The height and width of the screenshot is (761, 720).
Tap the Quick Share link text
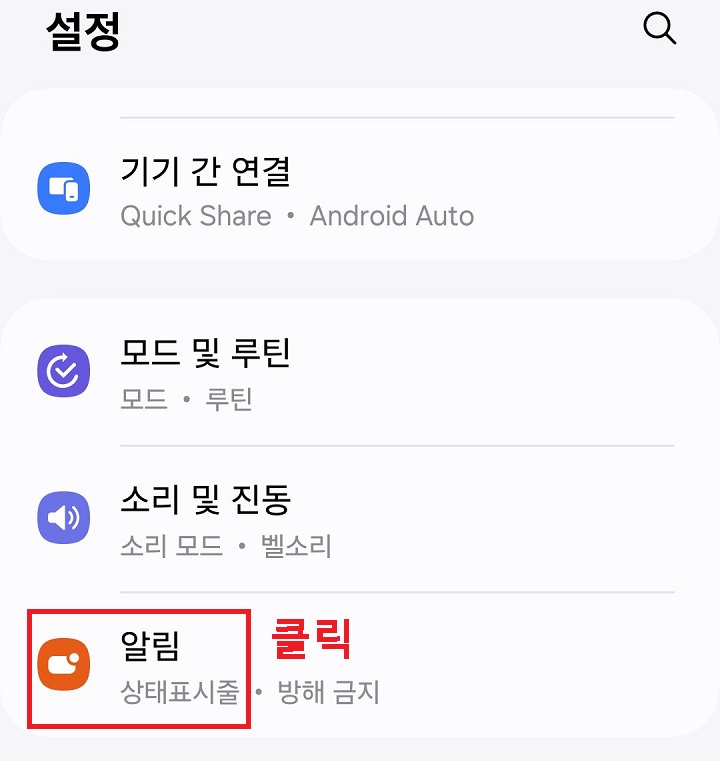coord(196,215)
